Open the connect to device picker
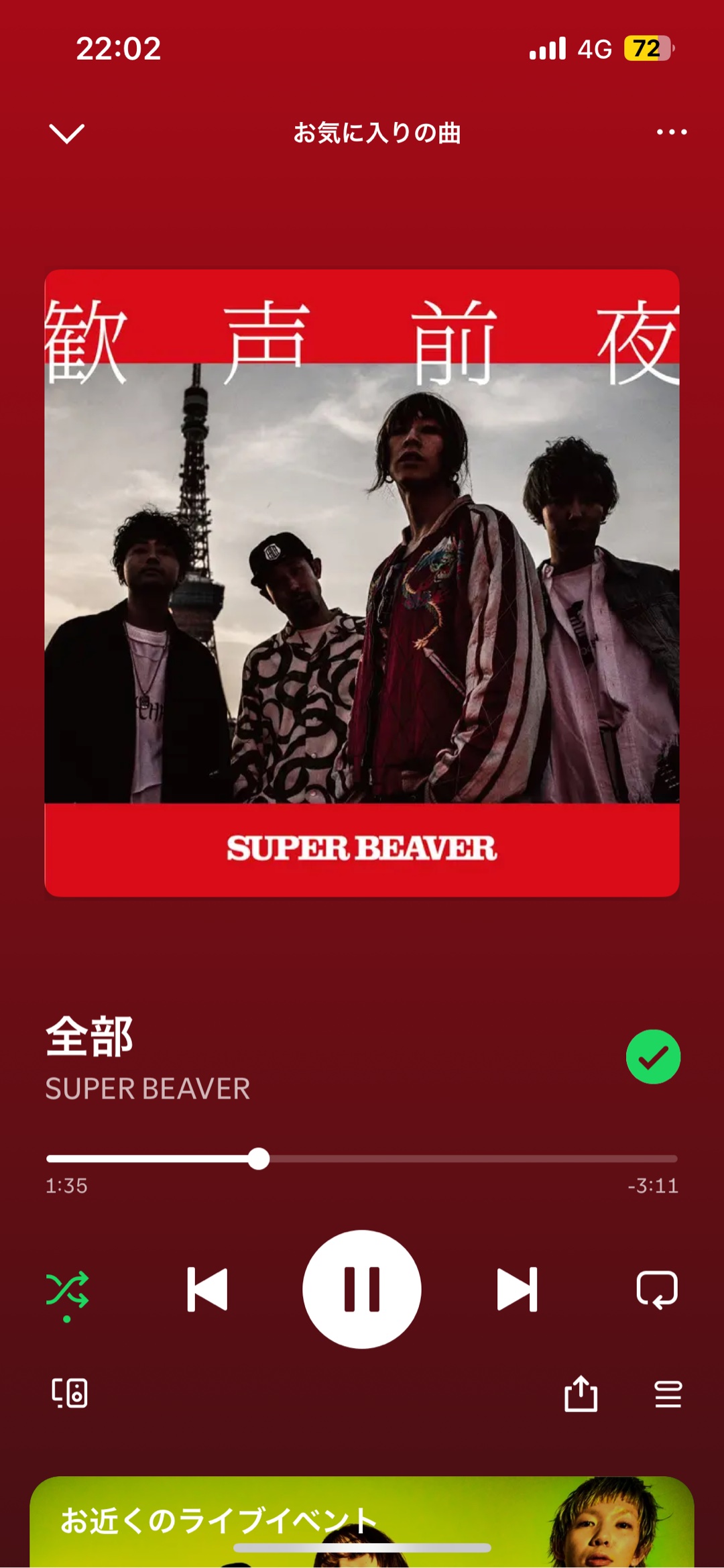 point(70,1394)
